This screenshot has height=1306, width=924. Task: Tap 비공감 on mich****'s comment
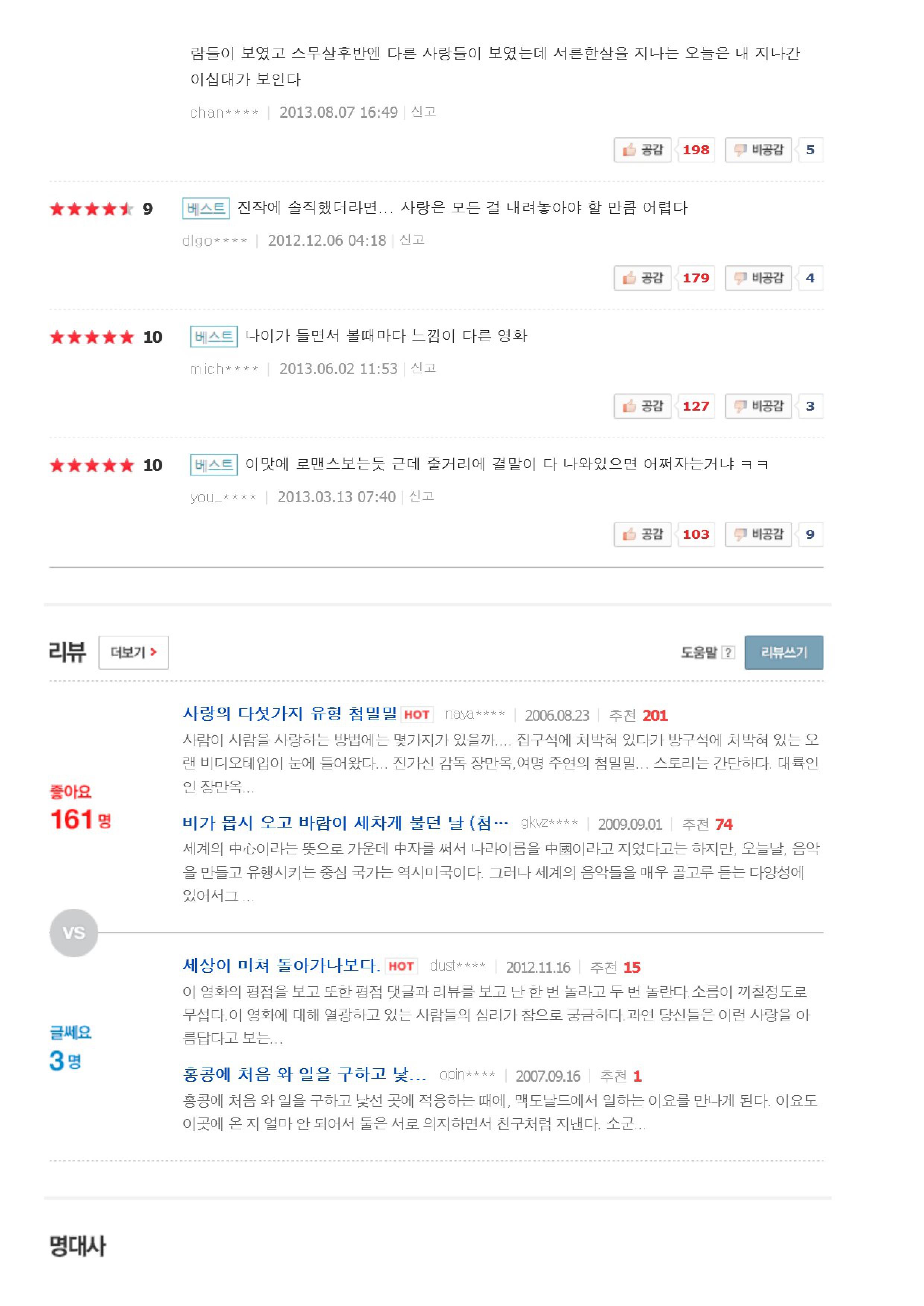click(758, 406)
